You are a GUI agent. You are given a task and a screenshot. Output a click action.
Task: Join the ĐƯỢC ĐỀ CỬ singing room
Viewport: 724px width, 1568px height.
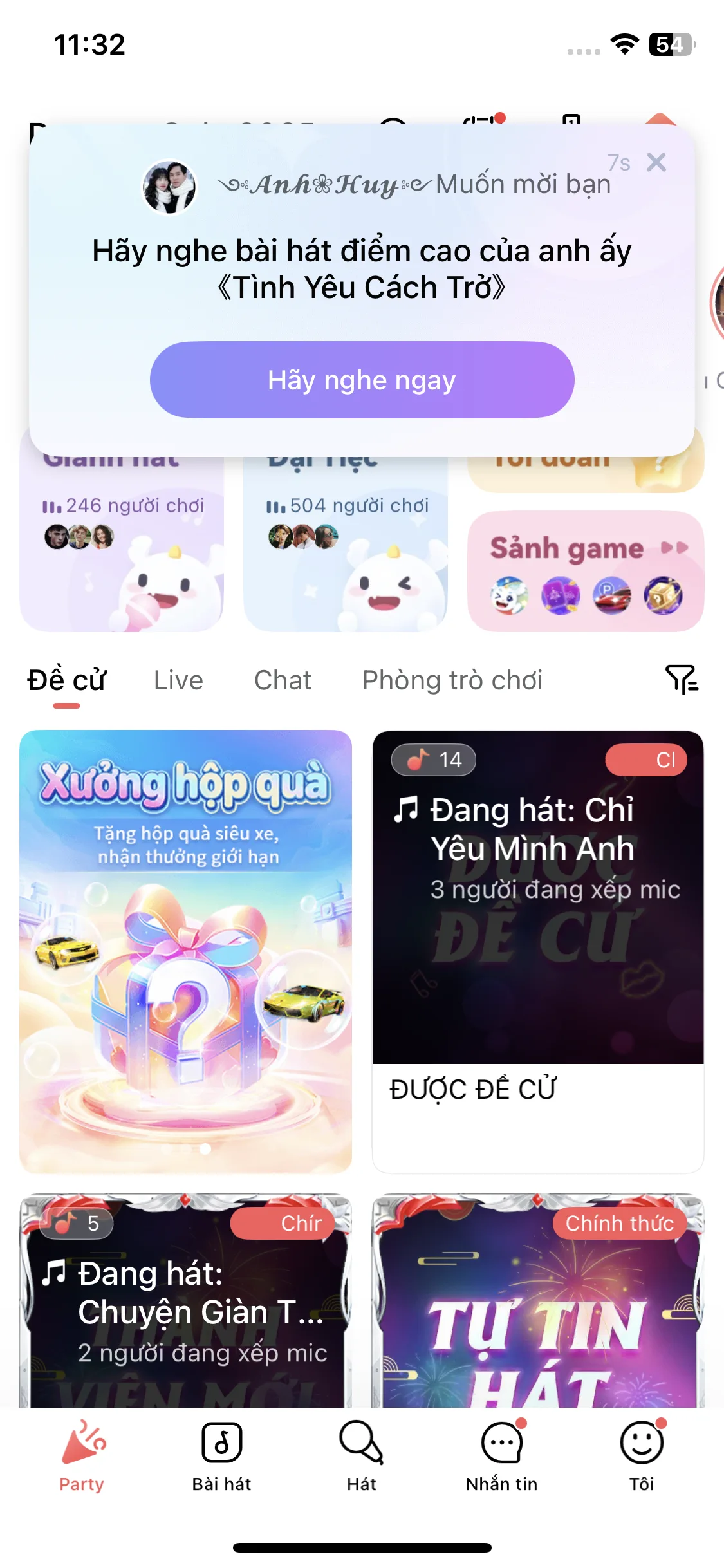pos(537,950)
